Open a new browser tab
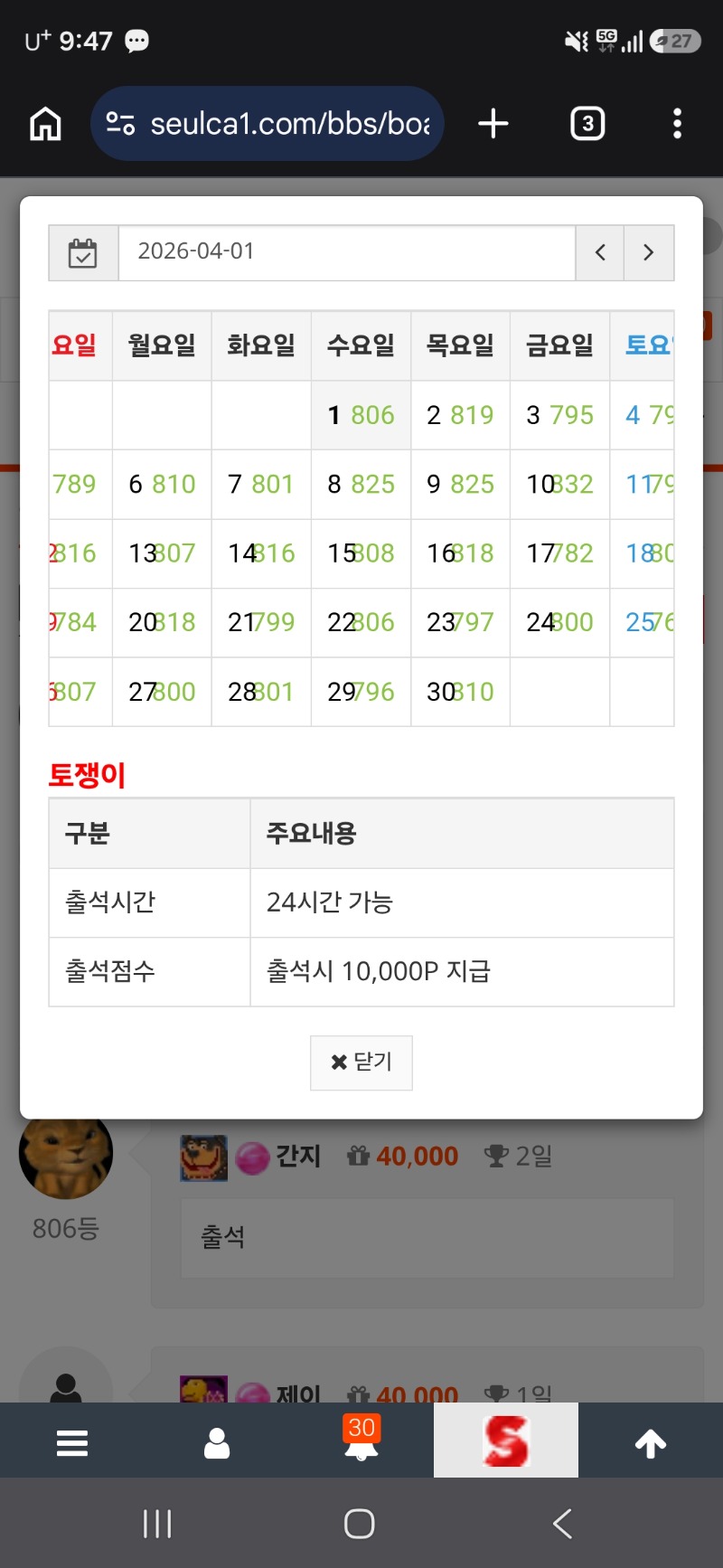 [493, 124]
